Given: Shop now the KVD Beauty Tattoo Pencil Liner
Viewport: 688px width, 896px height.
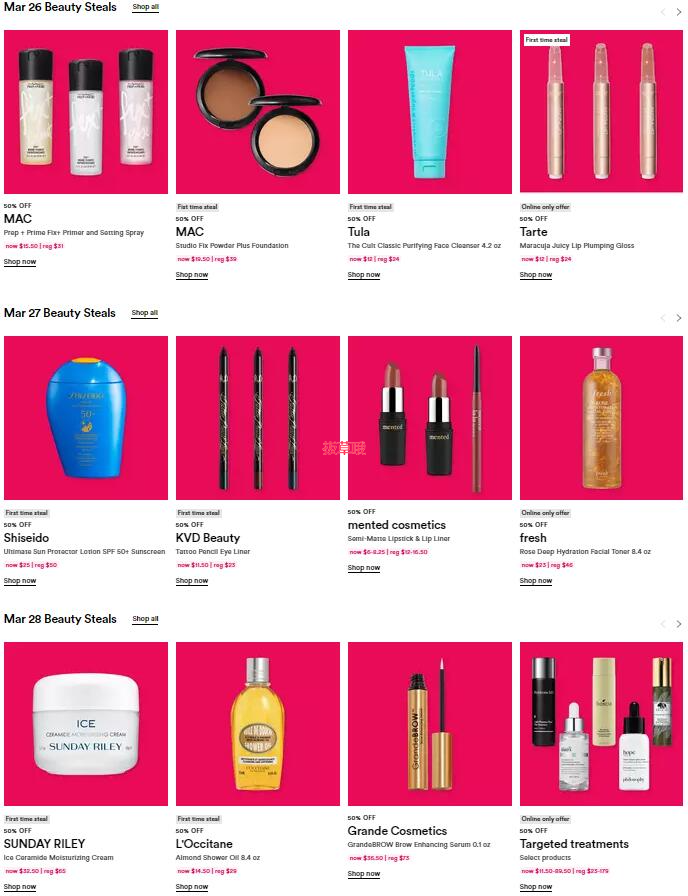Looking at the screenshot, I should 192,581.
